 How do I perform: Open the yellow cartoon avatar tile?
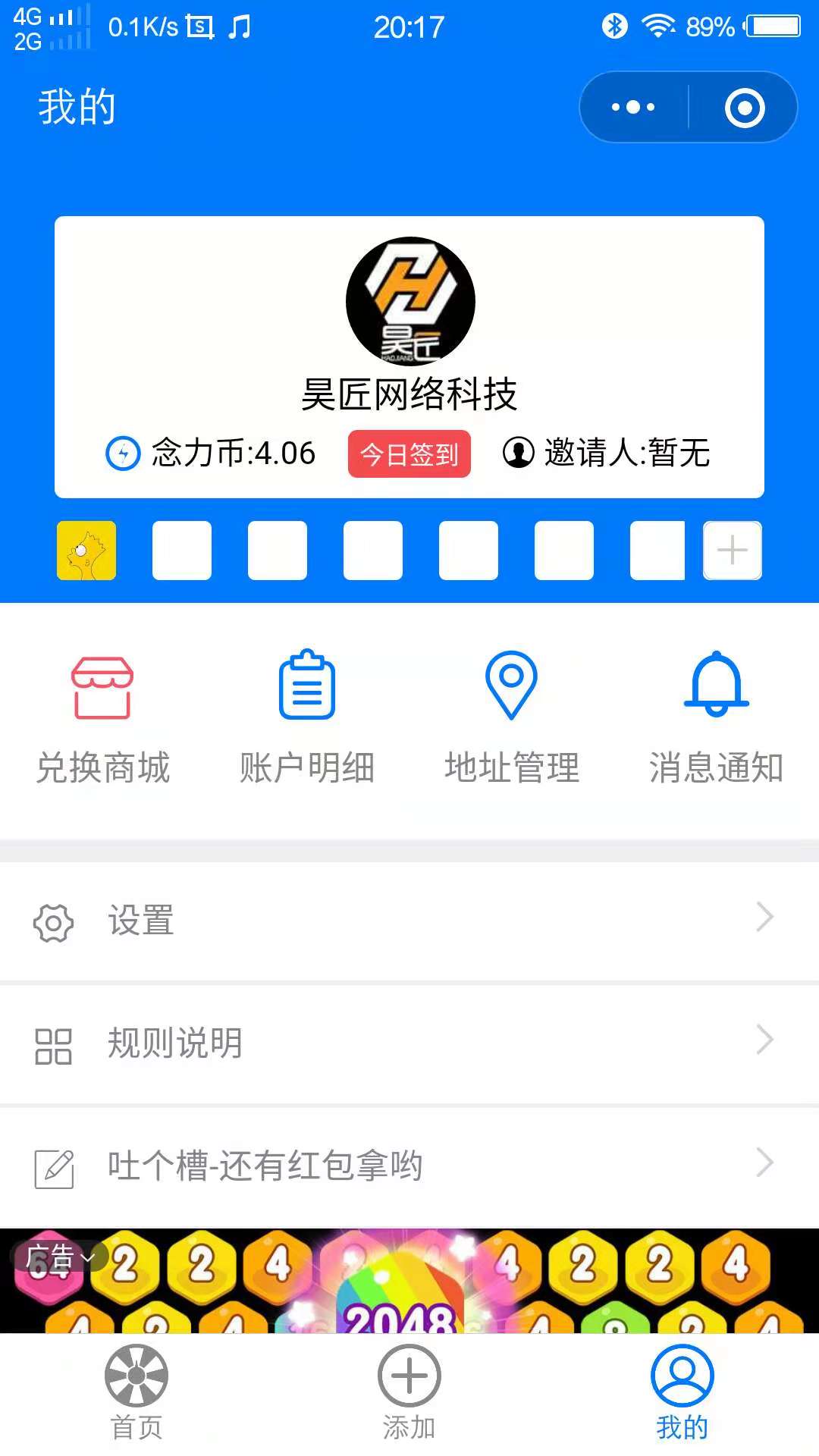point(86,551)
